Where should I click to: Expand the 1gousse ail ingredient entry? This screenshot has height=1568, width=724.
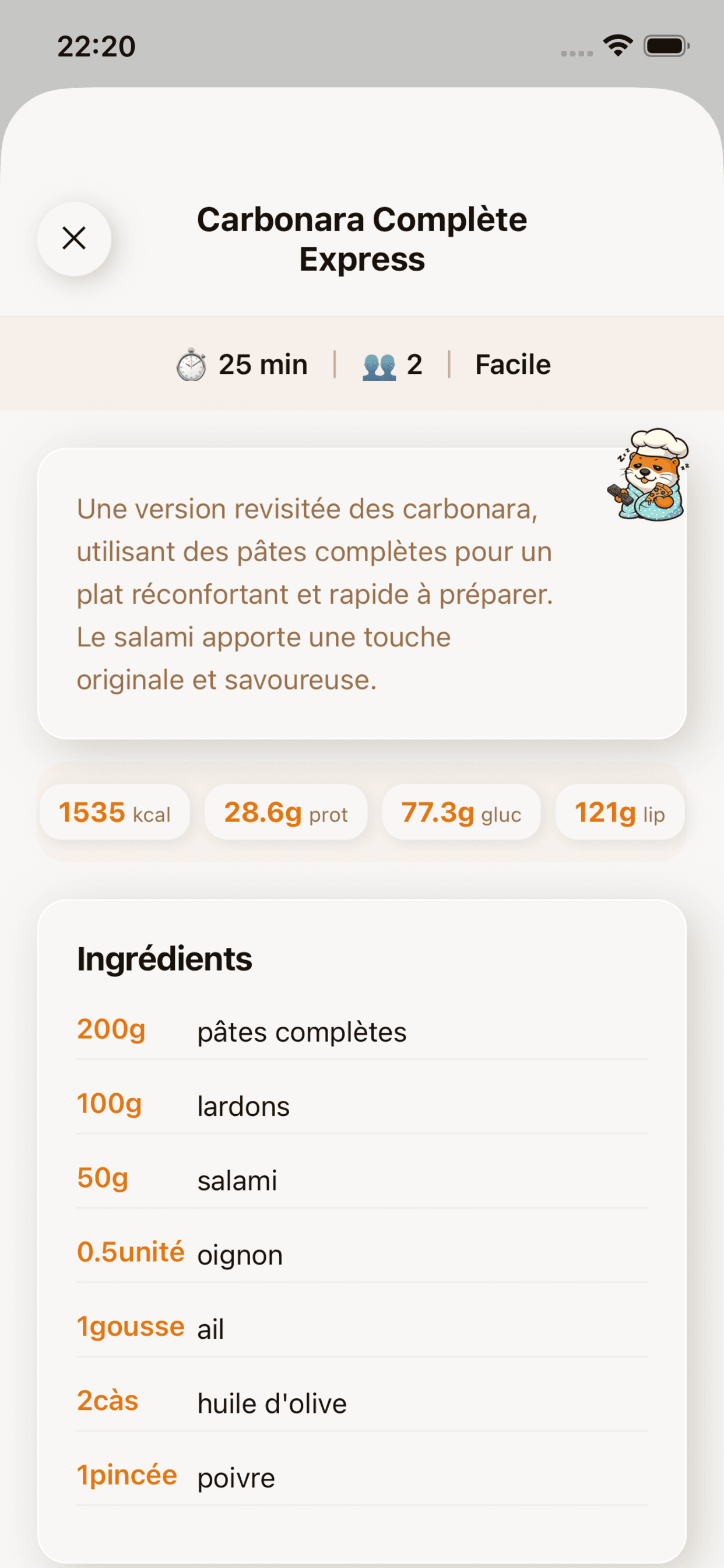point(362,1328)
